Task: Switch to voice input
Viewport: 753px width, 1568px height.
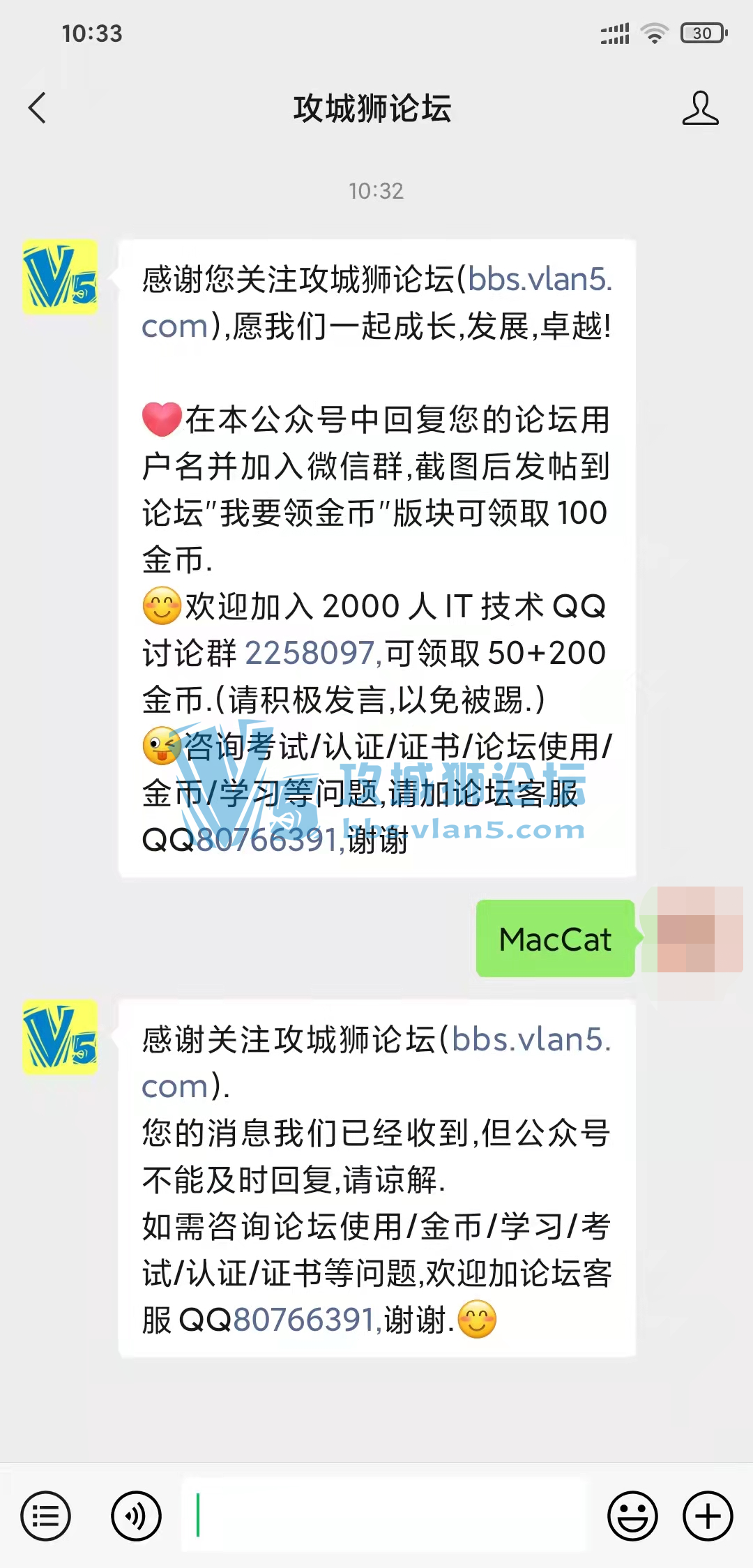Action: [x=136, y=1516]
